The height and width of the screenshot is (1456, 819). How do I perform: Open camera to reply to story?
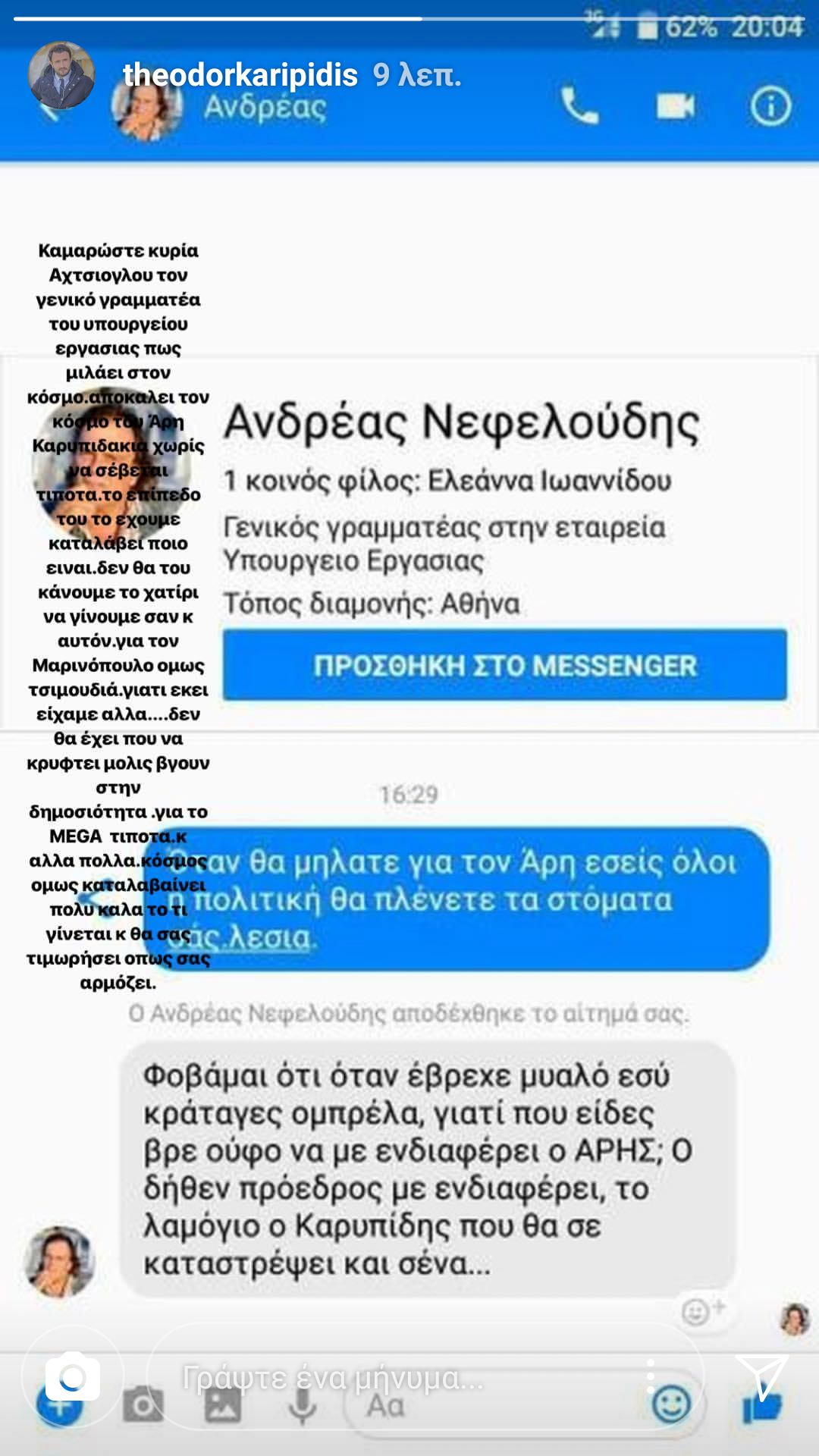coord(73,1376)
